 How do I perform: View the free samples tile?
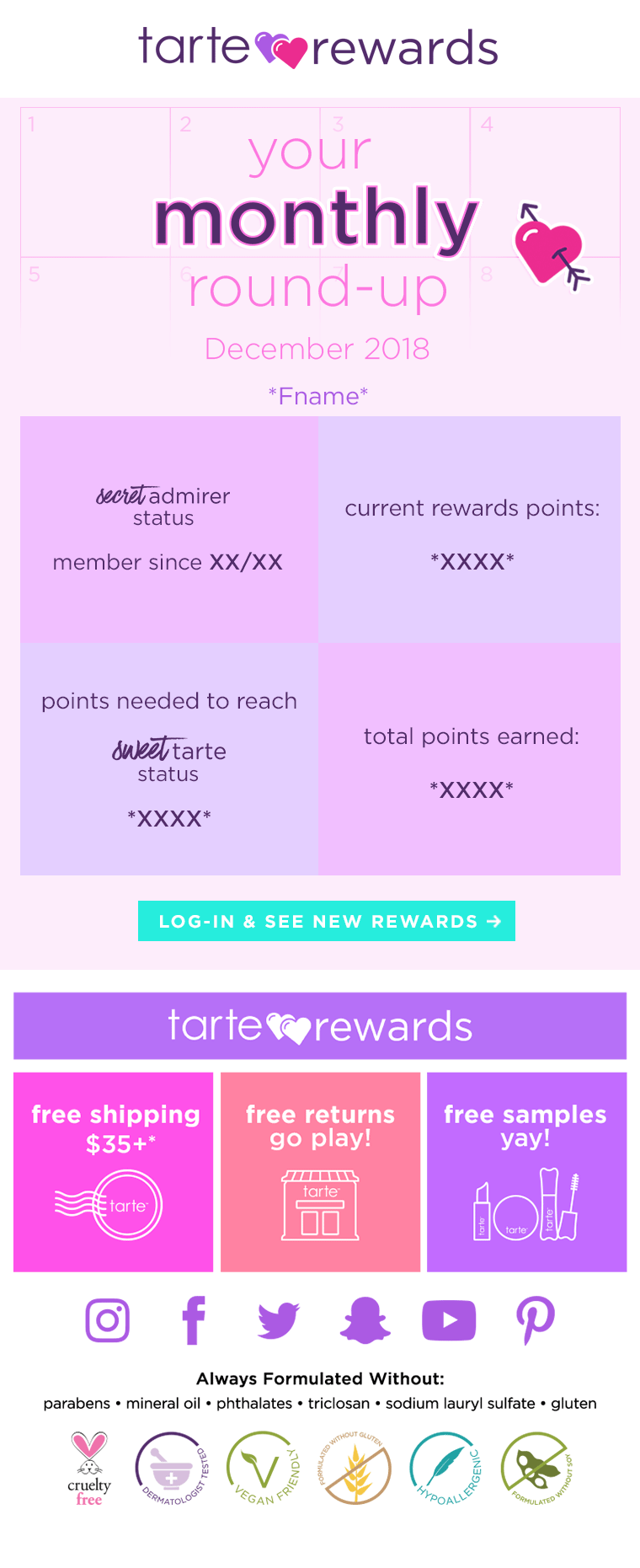click(x=526, y=1171)
